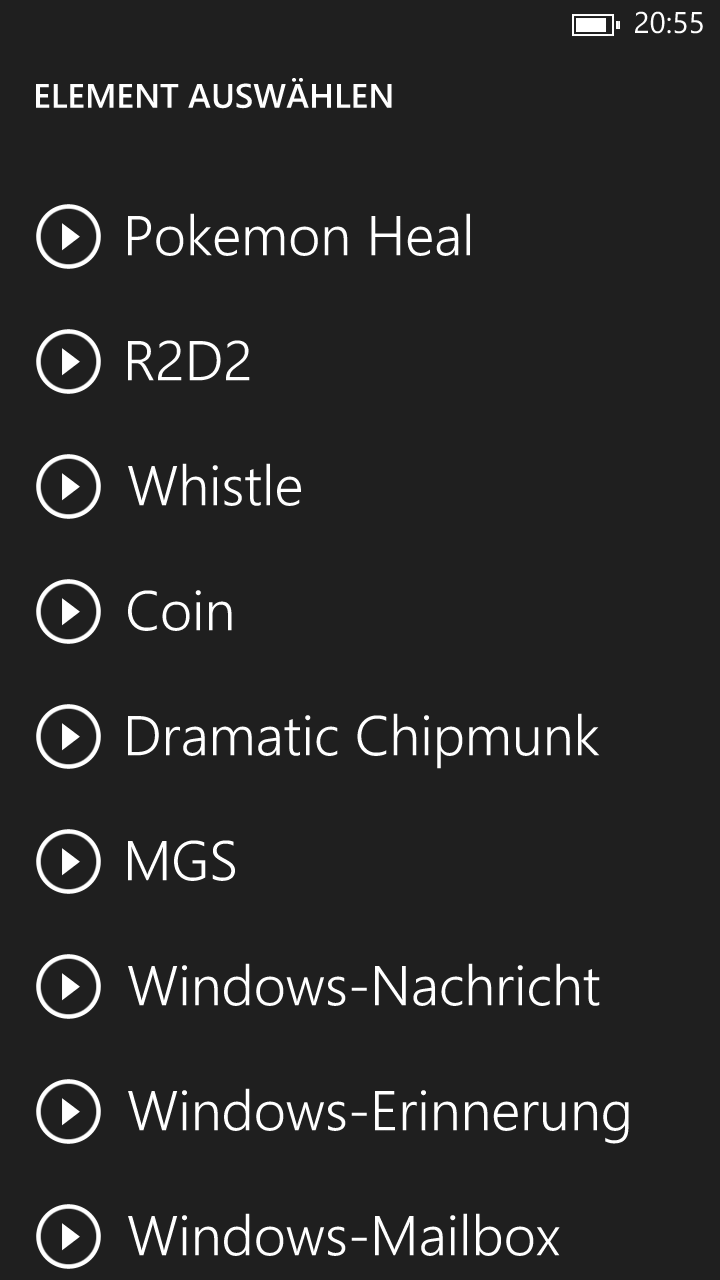Play the Pokemon Heal sound preview
Screen dimensions: 720x1280
coord(68,237)
